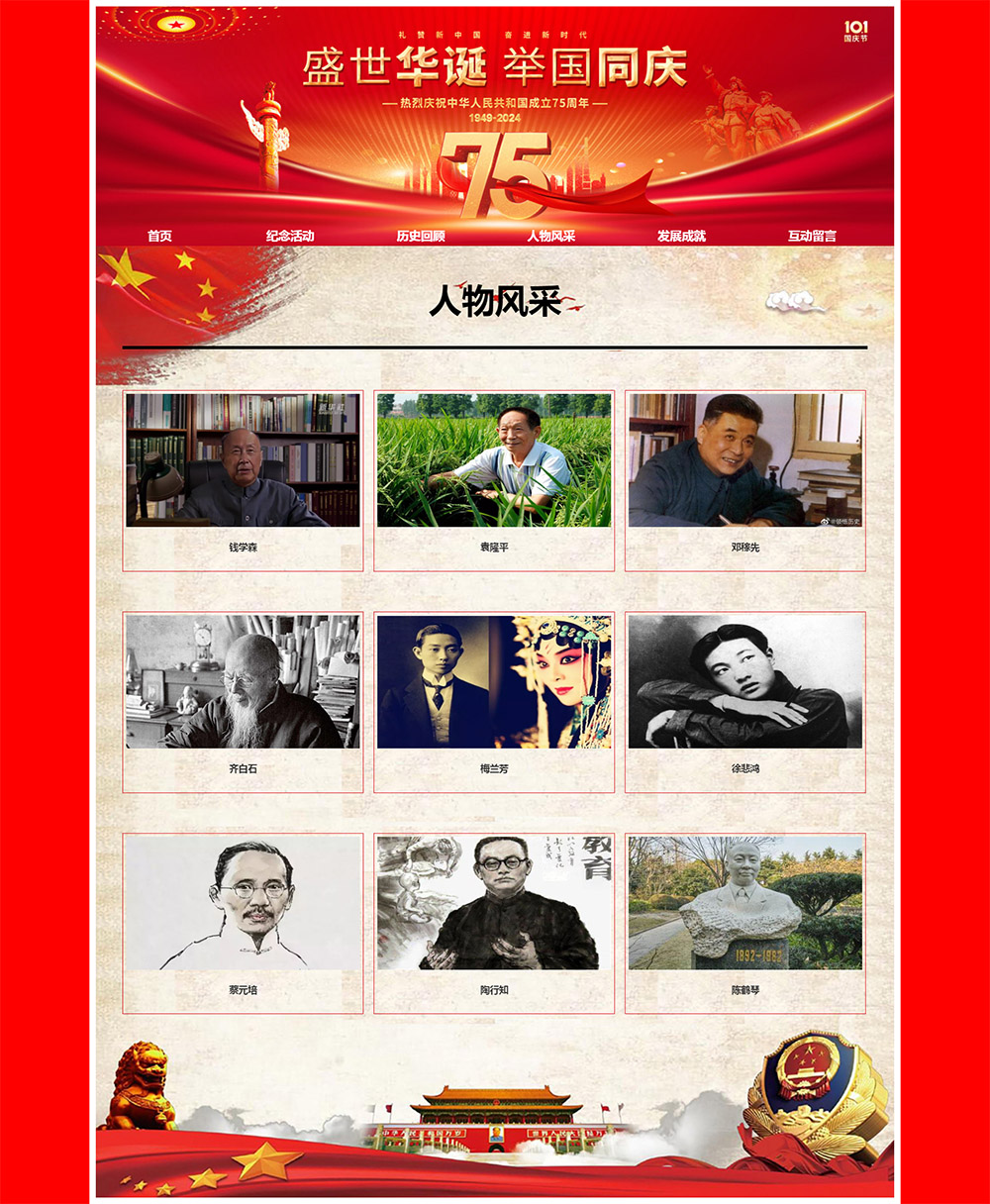Go to the 首页 nav item

click(x=159, y=236)
